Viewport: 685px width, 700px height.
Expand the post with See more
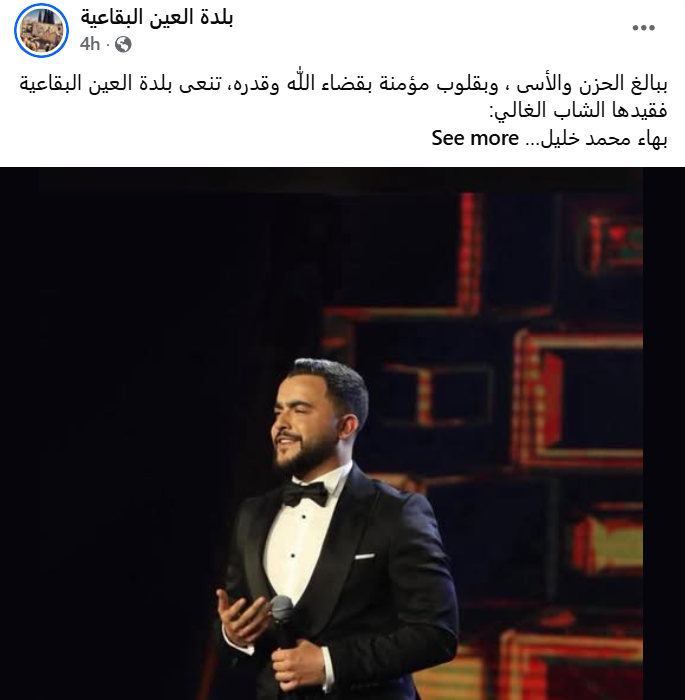475,138
